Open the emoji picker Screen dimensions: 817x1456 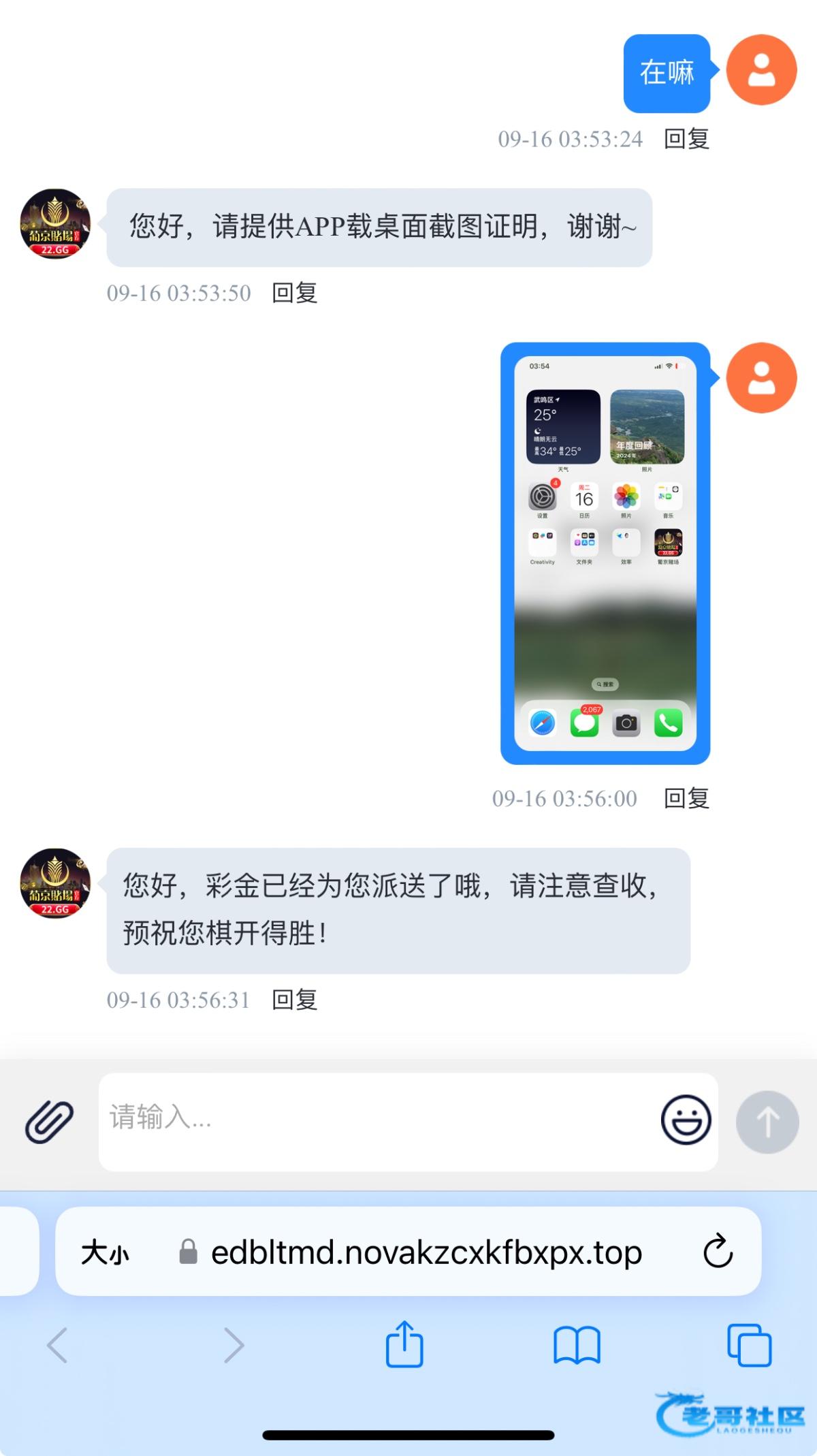(686, 1120)
